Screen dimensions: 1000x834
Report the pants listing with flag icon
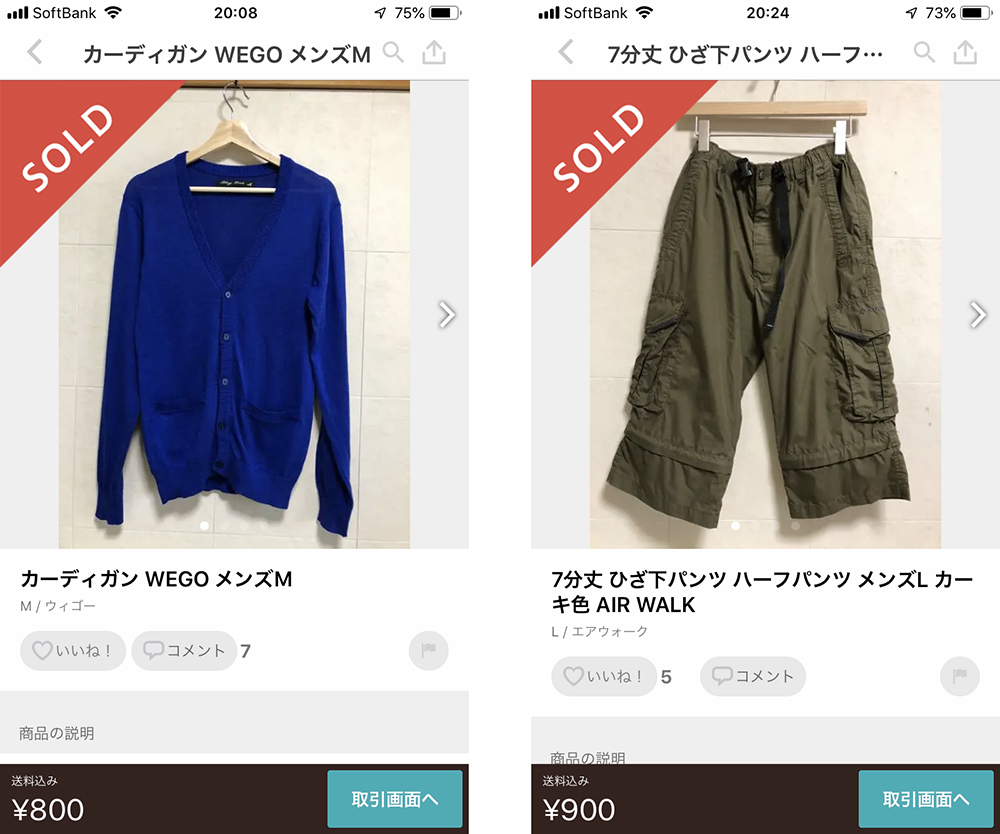(959, 677)
